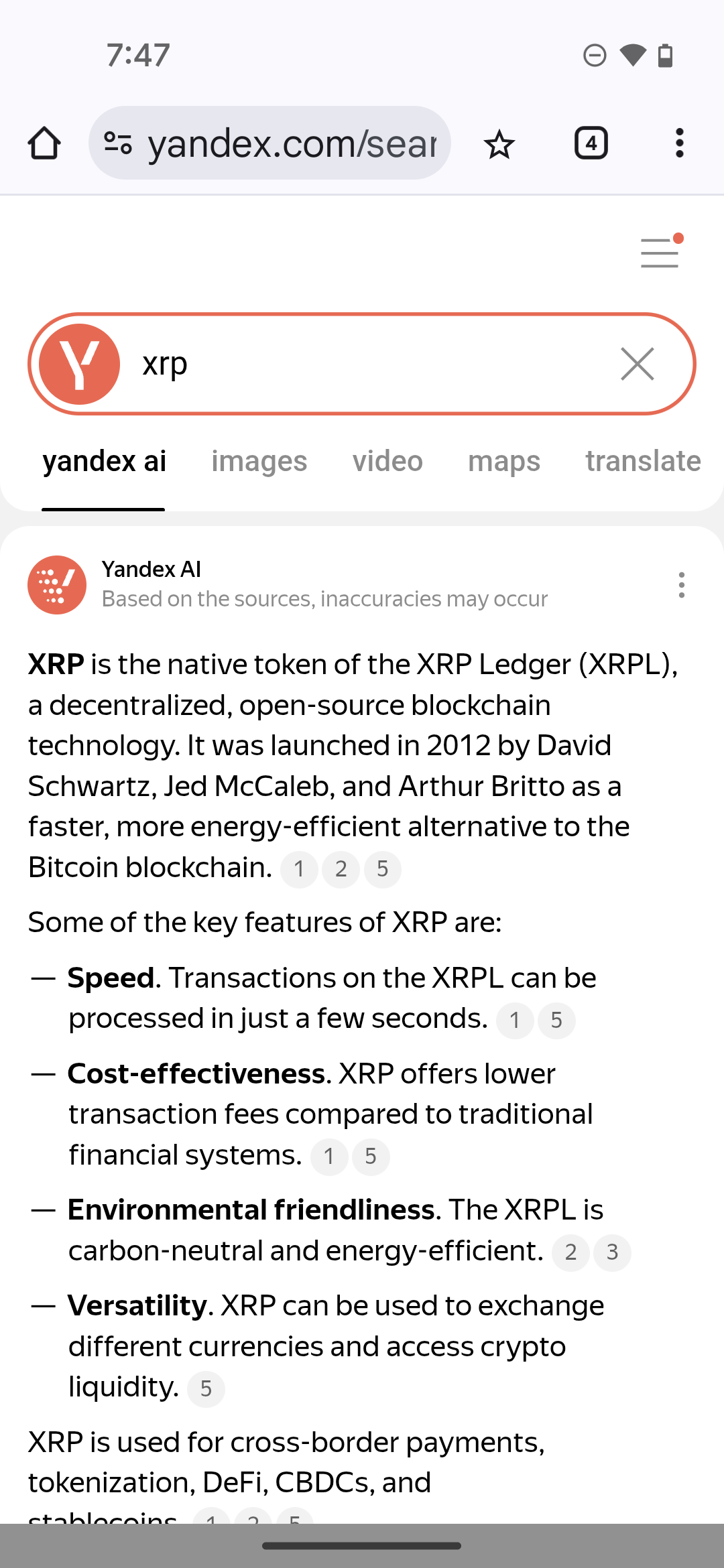
Task: Switch to the translate tab
Action: 643,462
